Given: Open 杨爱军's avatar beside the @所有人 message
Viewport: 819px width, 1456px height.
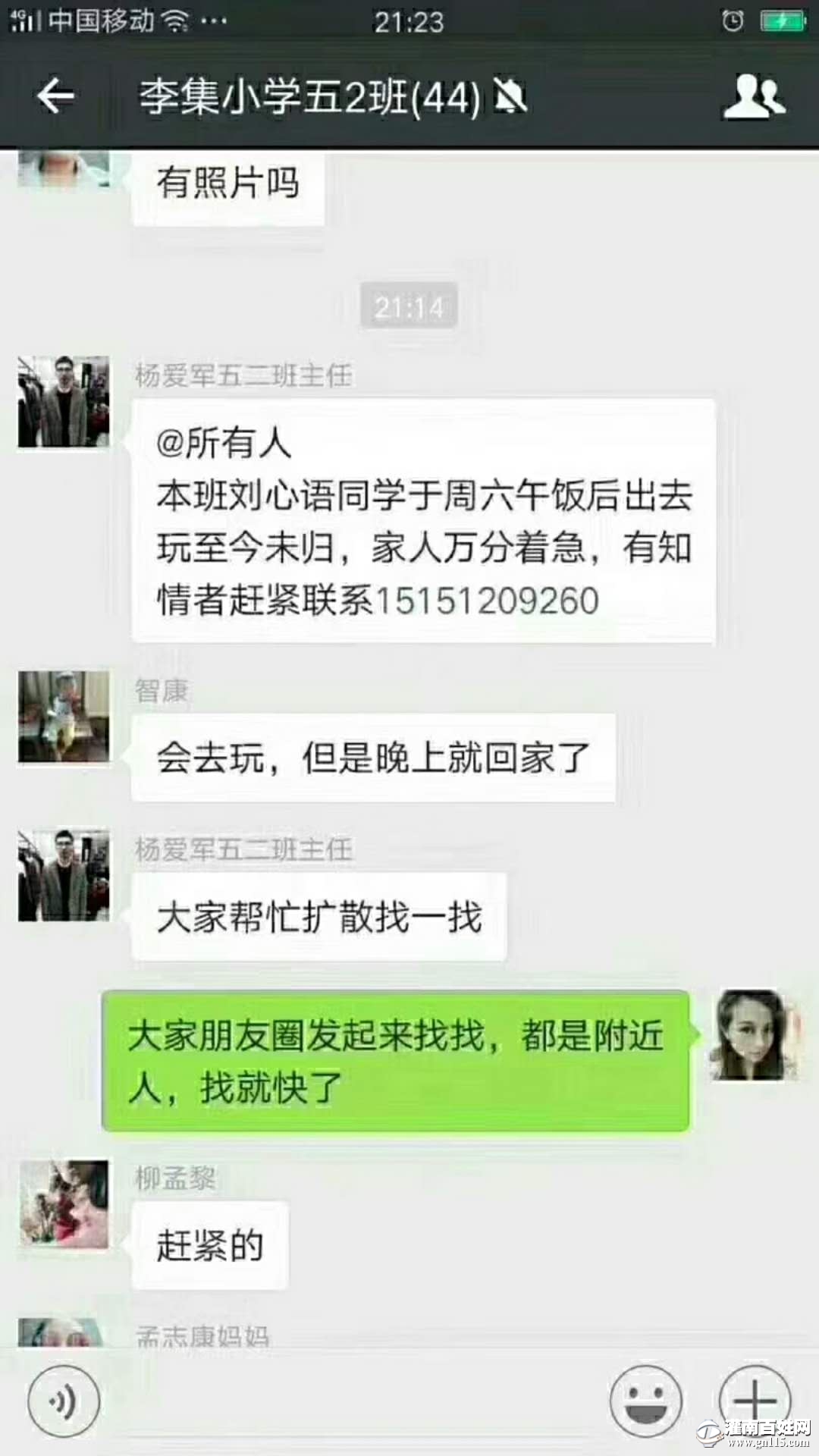Looking at the screenshot, I should pos(64,402).
